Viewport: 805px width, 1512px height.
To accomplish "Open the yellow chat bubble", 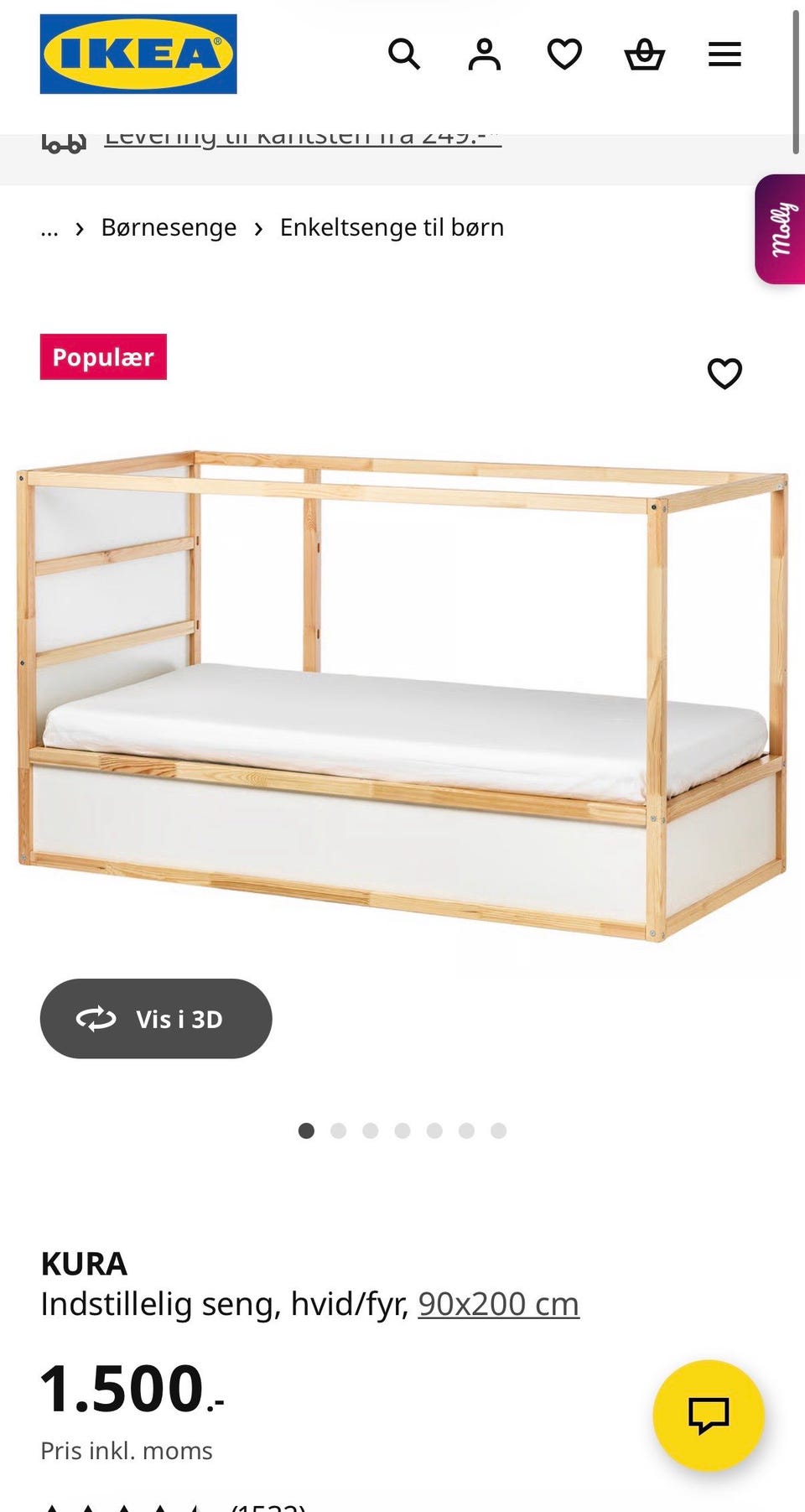I will coord(709,1414).
